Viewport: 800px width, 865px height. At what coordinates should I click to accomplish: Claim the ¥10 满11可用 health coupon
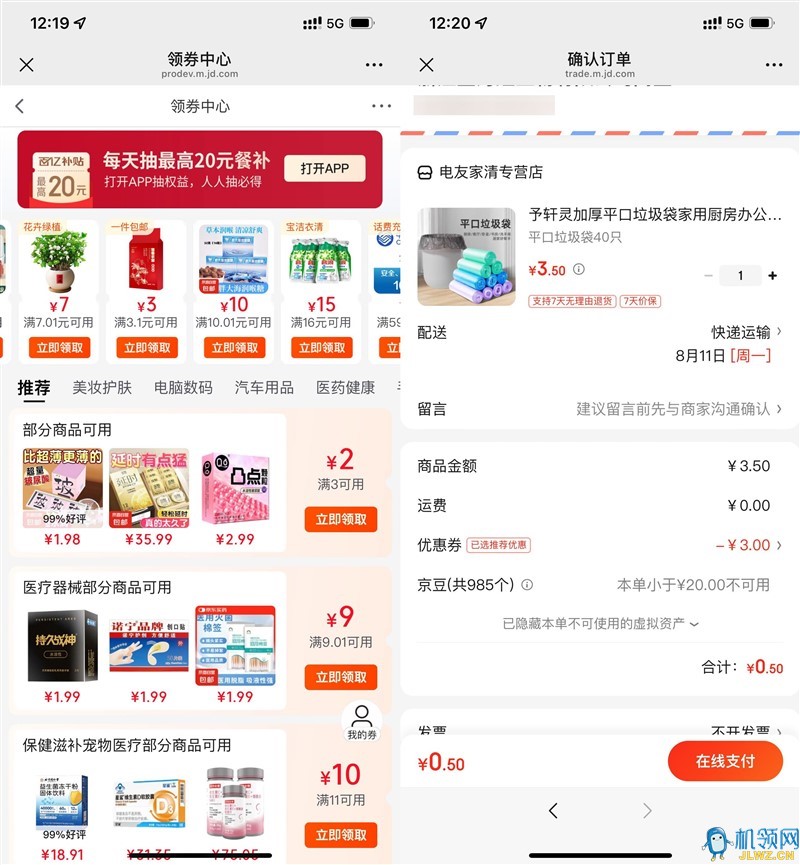[341, 835]
